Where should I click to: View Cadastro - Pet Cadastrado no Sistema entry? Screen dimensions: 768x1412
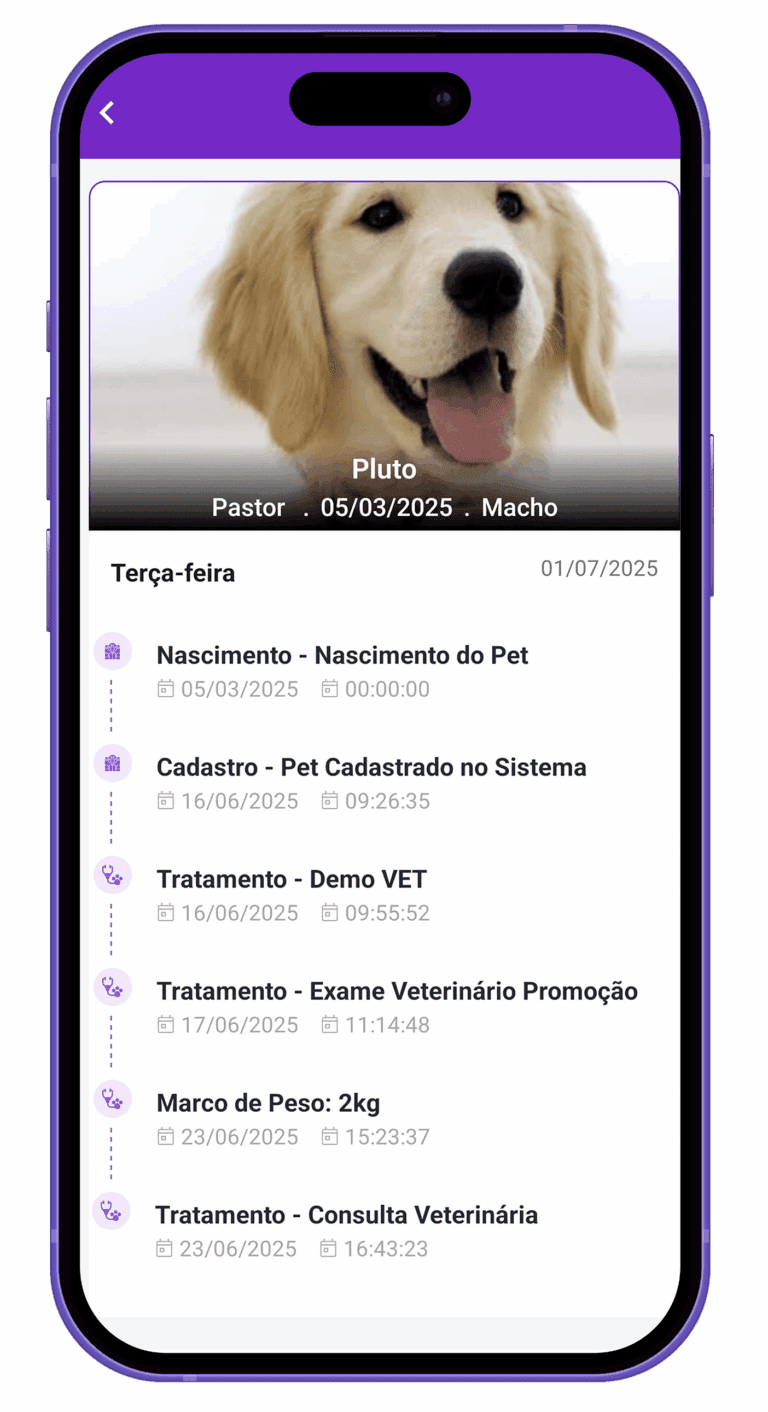tap(371, 768)
